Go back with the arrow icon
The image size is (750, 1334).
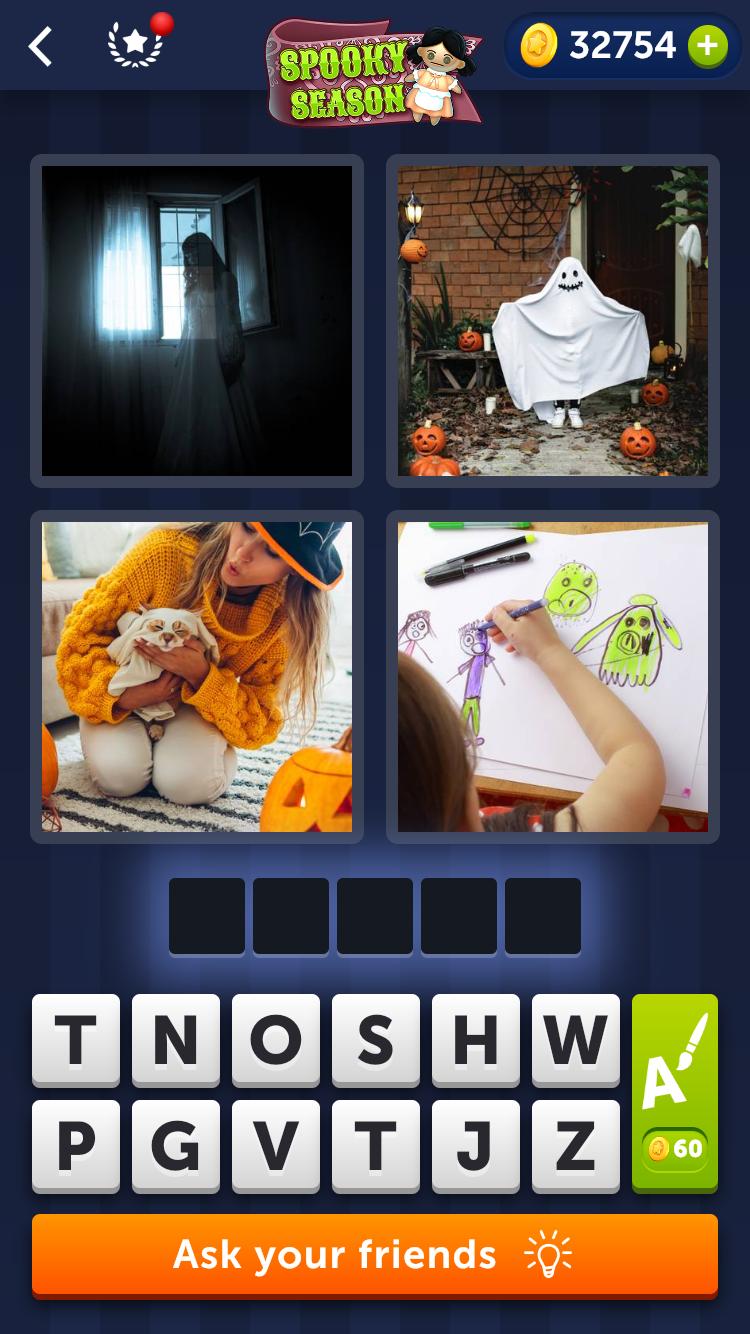click(x=40, y=46)
